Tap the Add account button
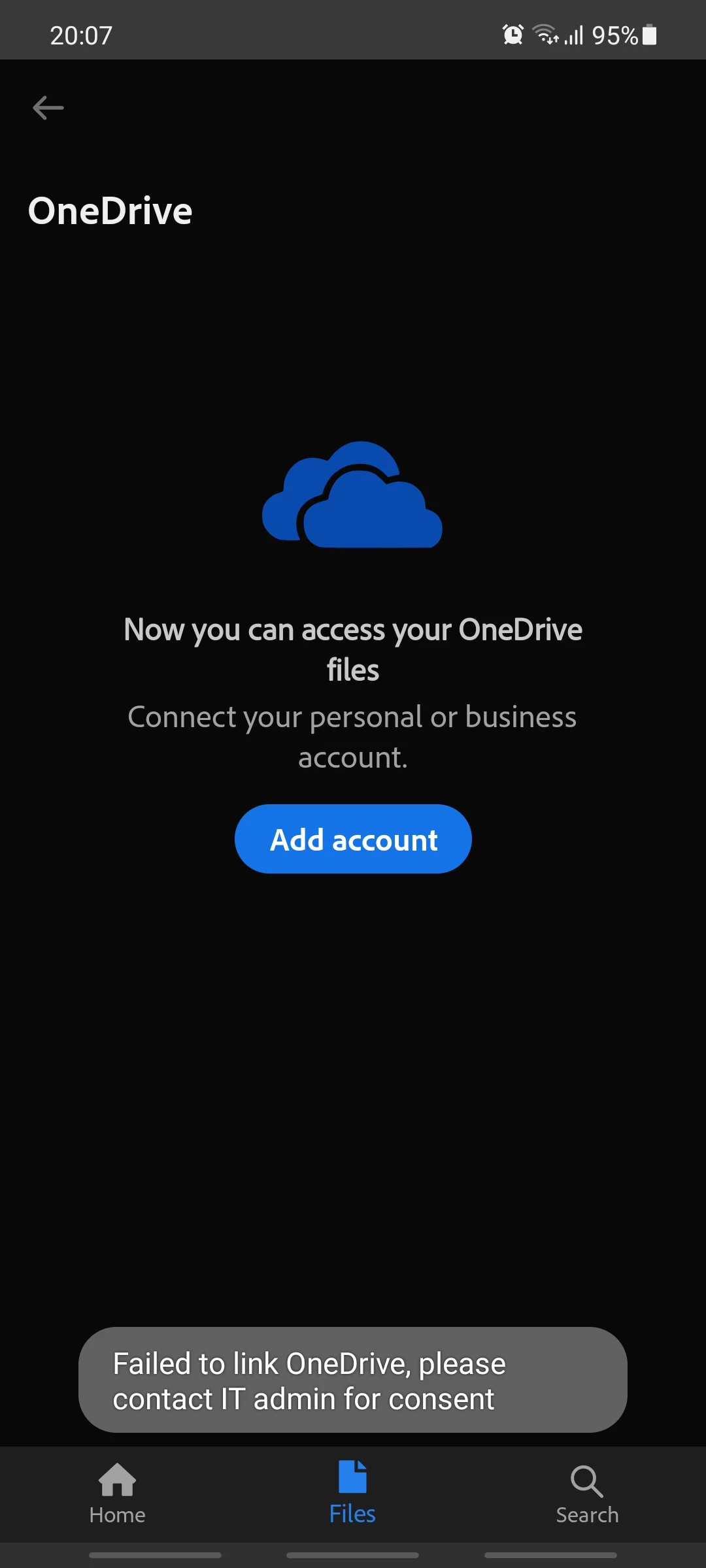The image size is (706, 1568). point(353,839)
